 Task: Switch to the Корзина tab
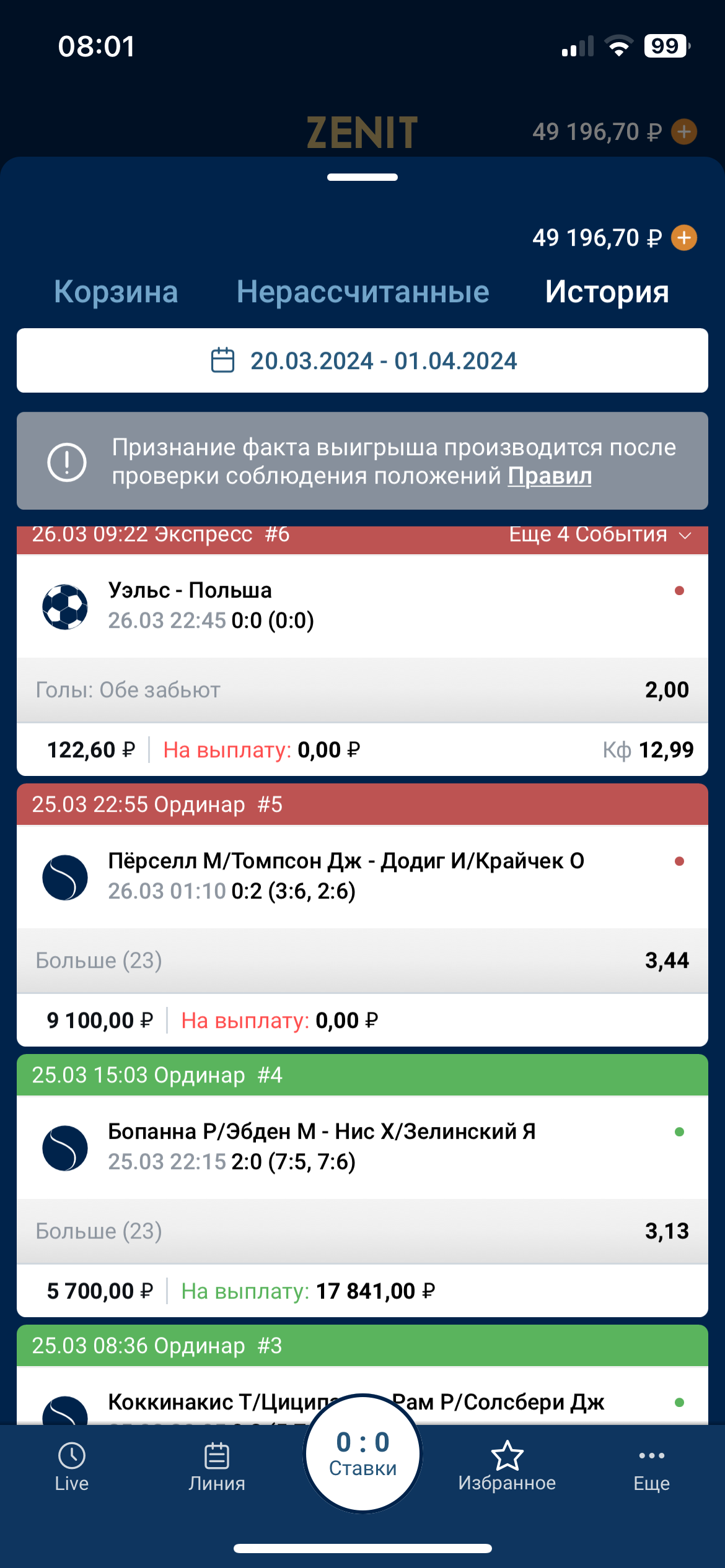116,292
